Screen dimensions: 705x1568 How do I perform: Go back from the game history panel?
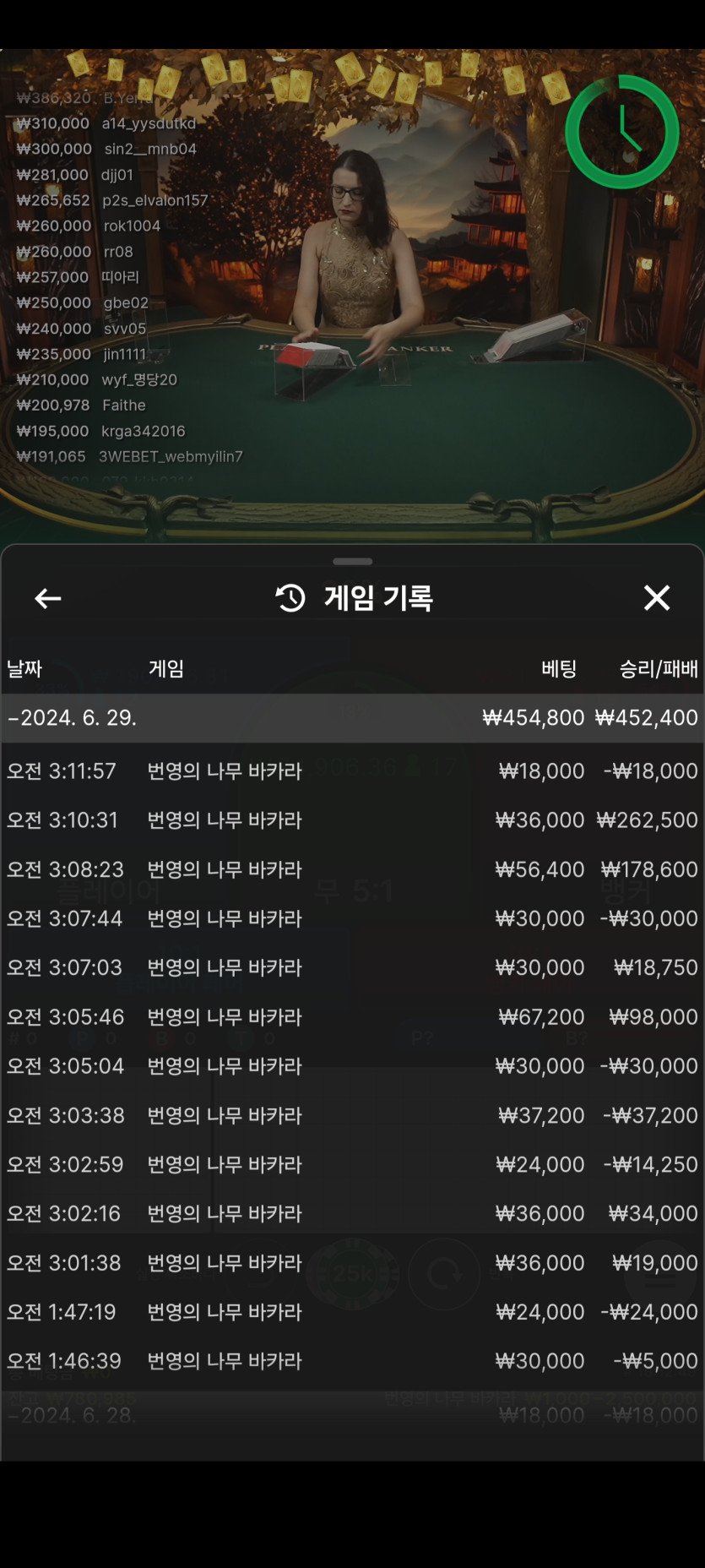point(48,598)
